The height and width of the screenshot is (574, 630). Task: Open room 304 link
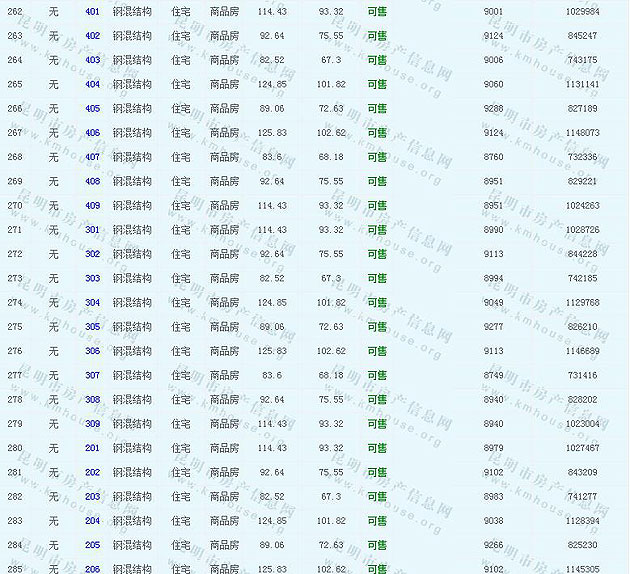pos(92,302)
